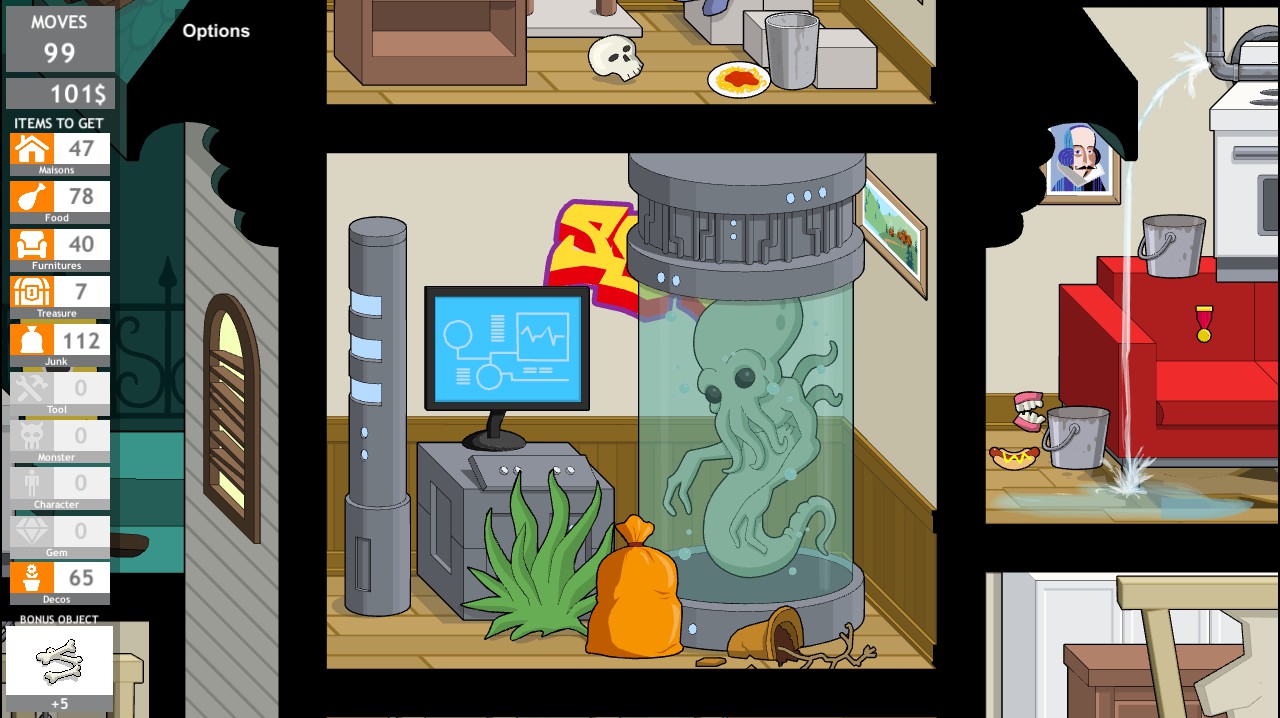The width and height of the screenshot is (1280, 718).
Task: Collect the Shakespeare portrait
Action: (x=1078, y=162)
